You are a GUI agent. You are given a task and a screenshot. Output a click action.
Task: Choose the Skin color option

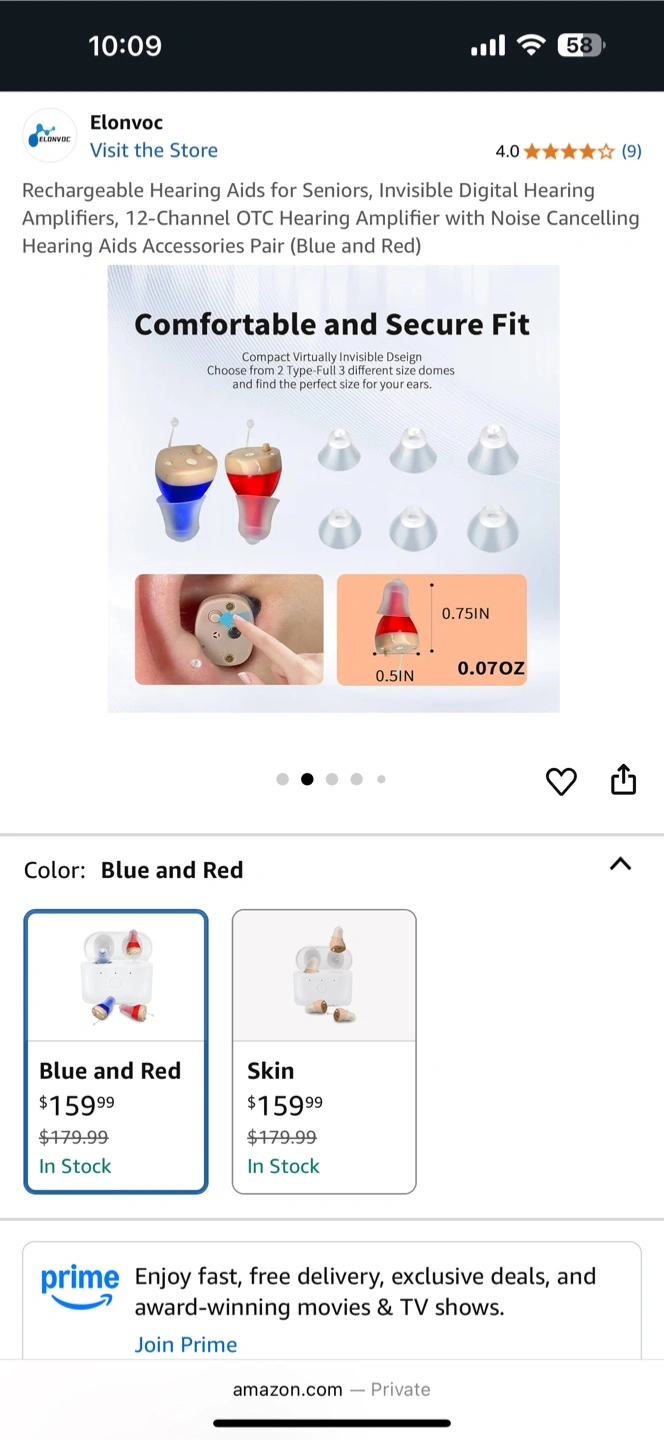324,1051
